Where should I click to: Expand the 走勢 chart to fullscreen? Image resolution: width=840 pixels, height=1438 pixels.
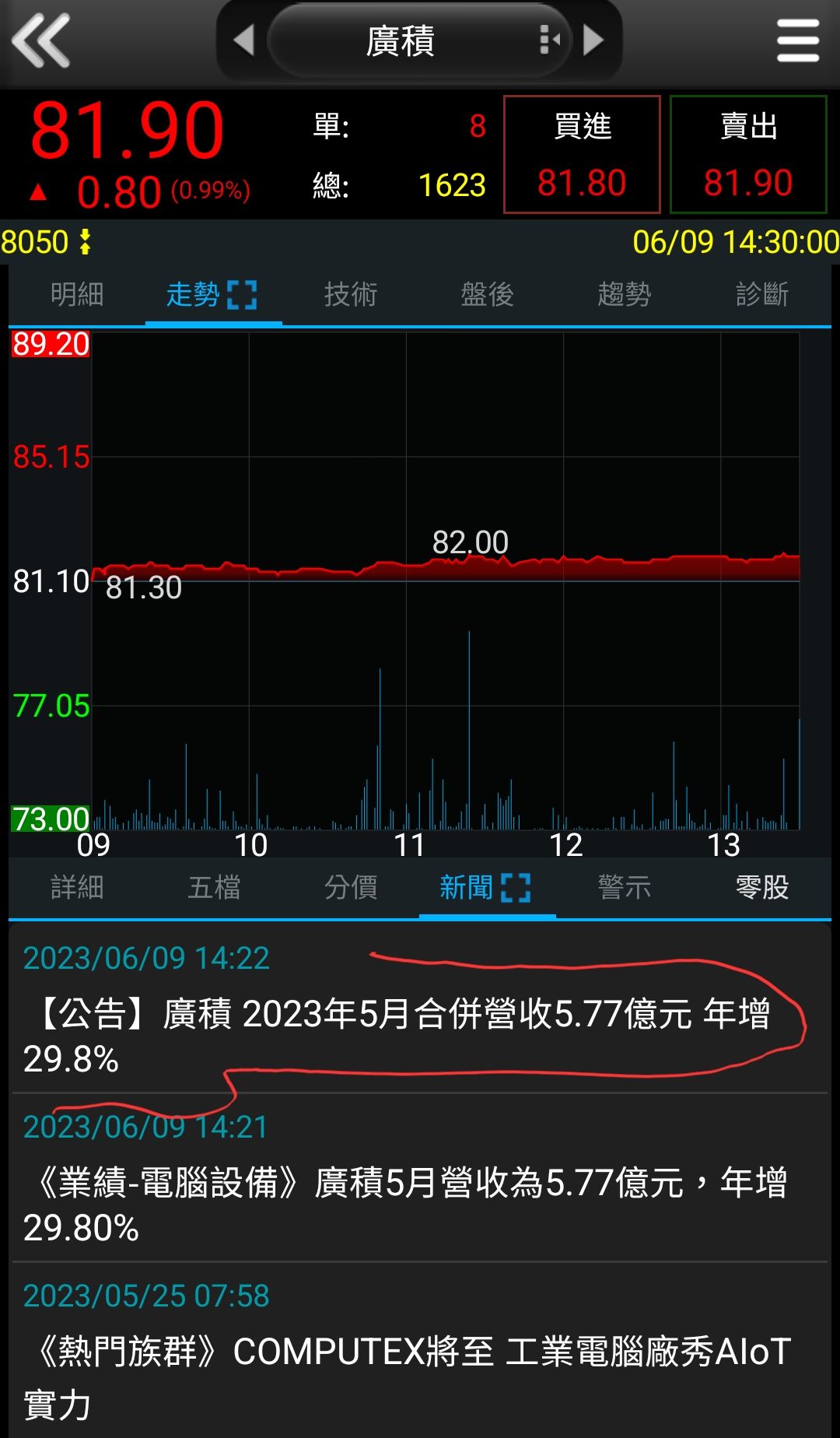pos(242,296)
